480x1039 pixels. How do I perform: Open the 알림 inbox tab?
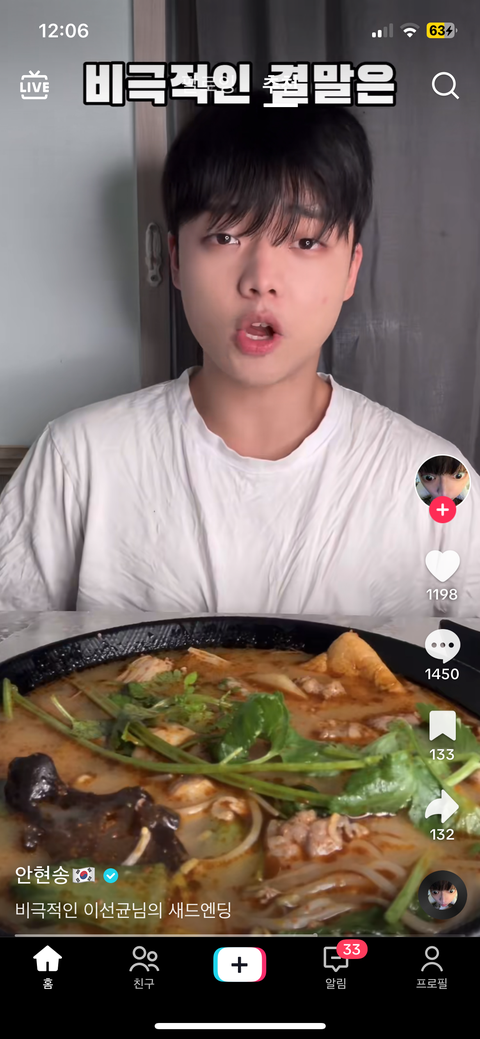click(x=336, y=967)
